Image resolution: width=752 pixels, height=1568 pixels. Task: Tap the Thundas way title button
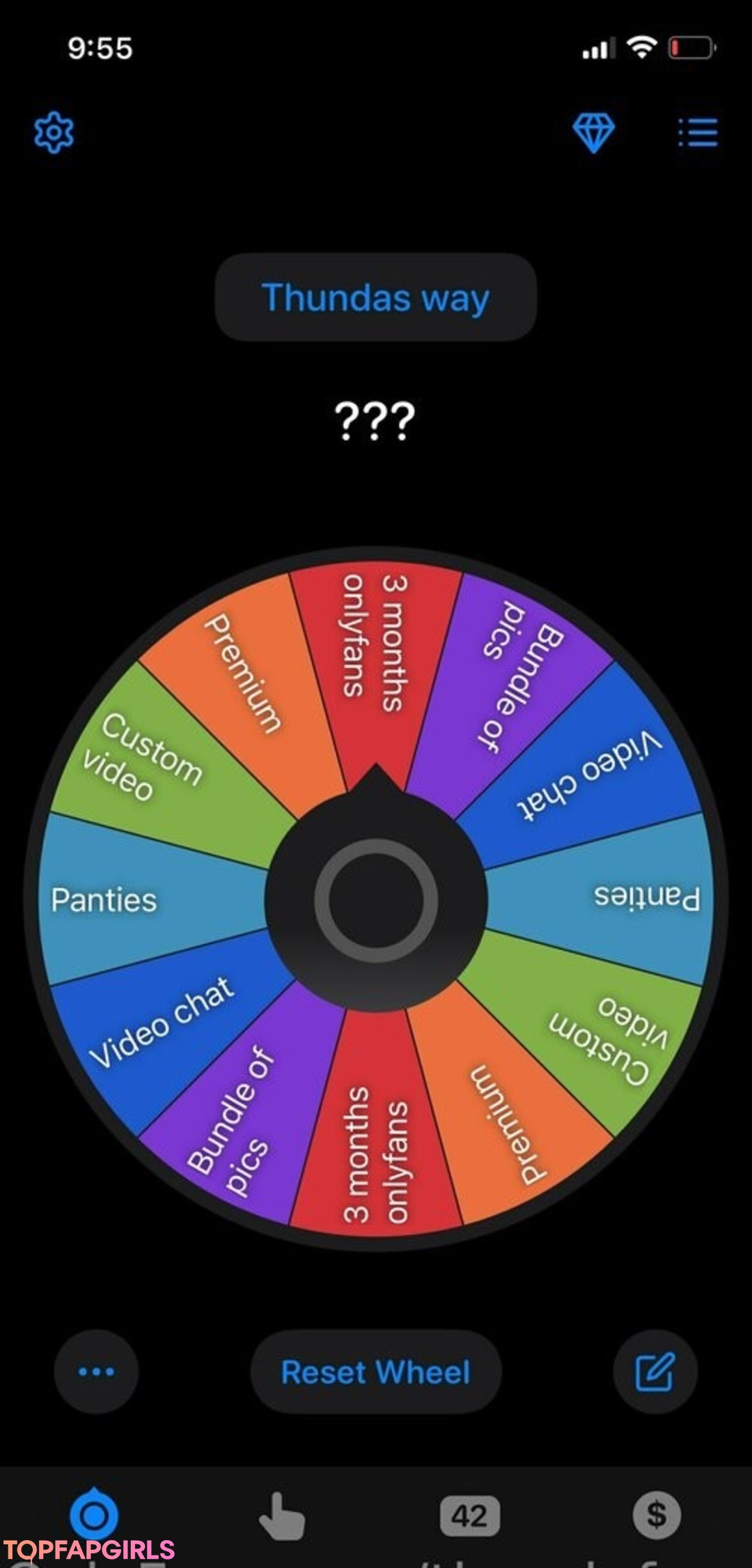pyautogui.click(x=375, y=297)
